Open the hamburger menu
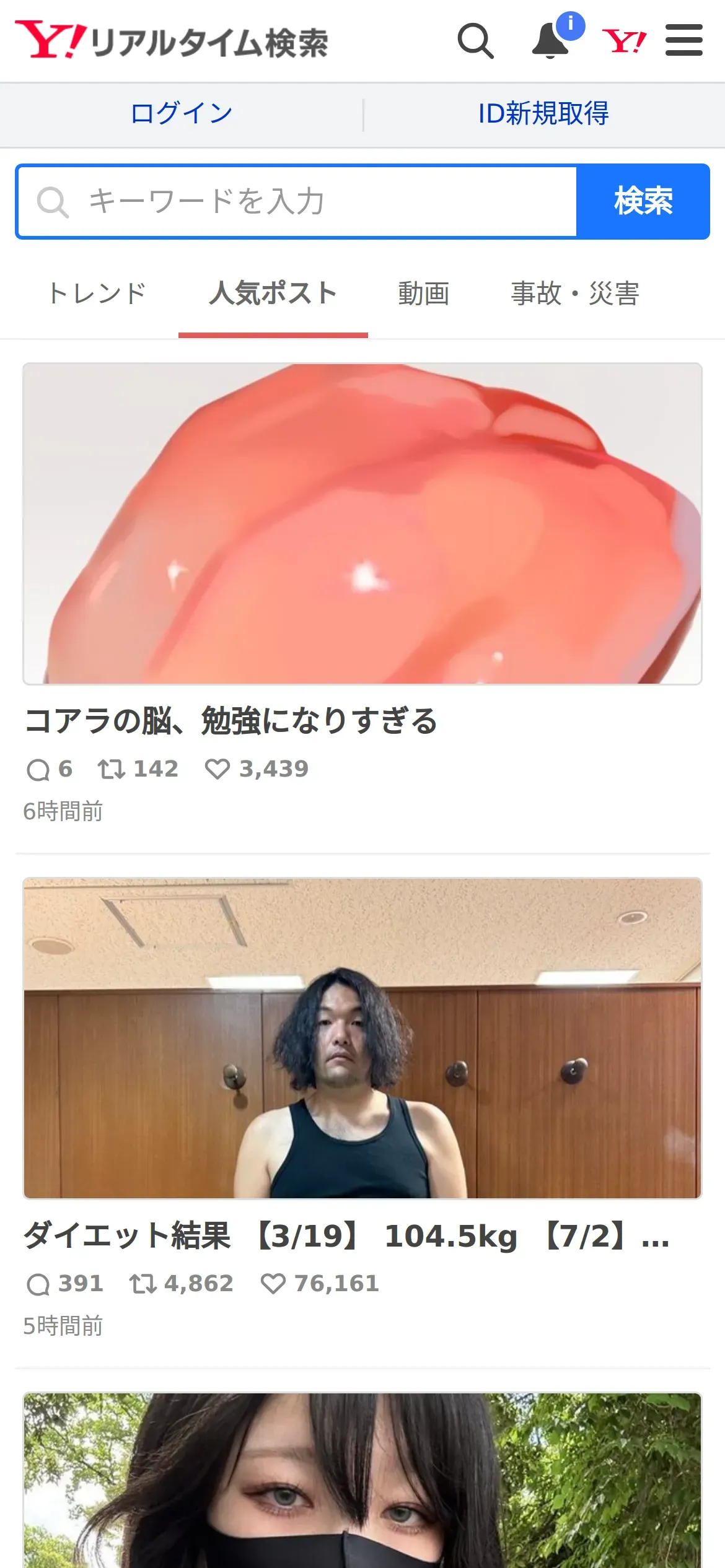725x1568 pixels. 683,40
